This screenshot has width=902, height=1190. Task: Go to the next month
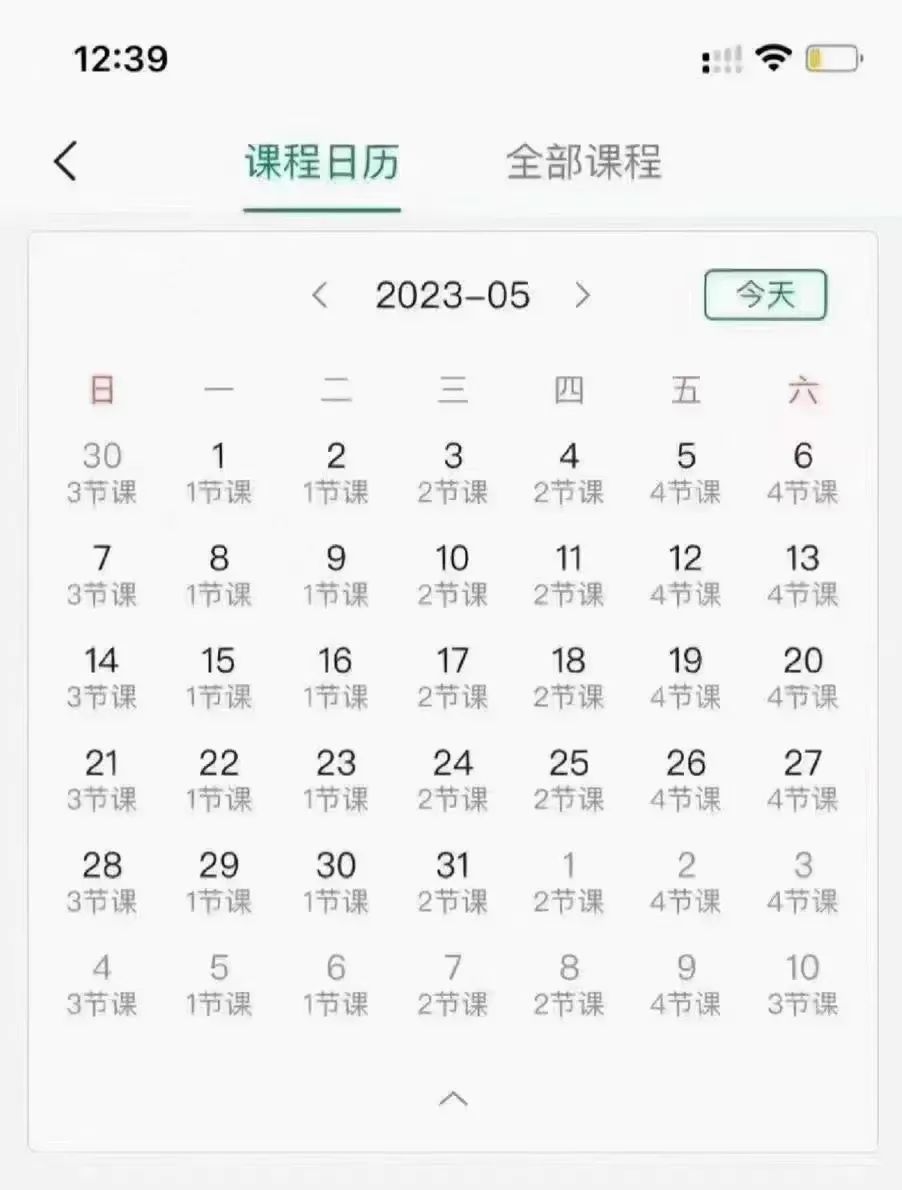coord(583,296)
